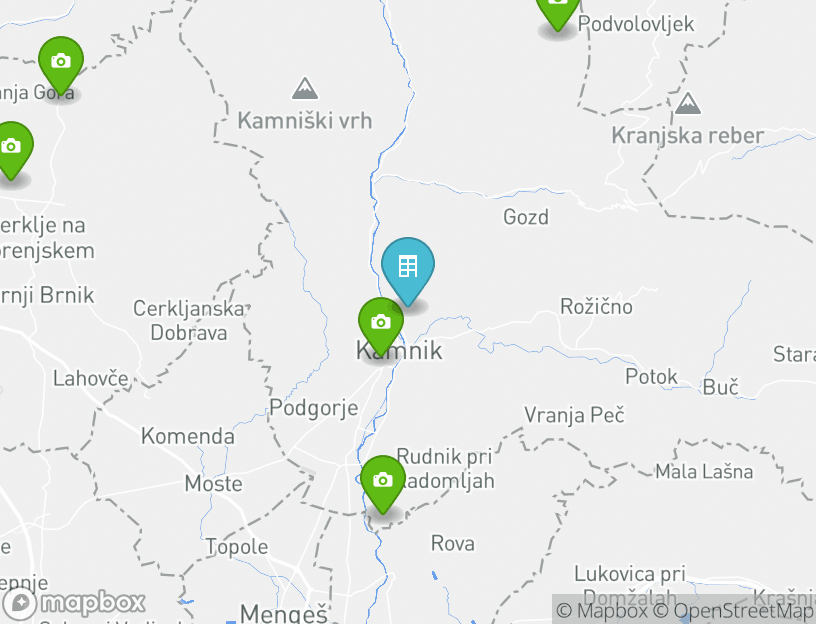This screenshot has height=624, width=816.
Task: Tap the camera marker near Rudnik pri Radomljah
Action: tap(382, 481)
